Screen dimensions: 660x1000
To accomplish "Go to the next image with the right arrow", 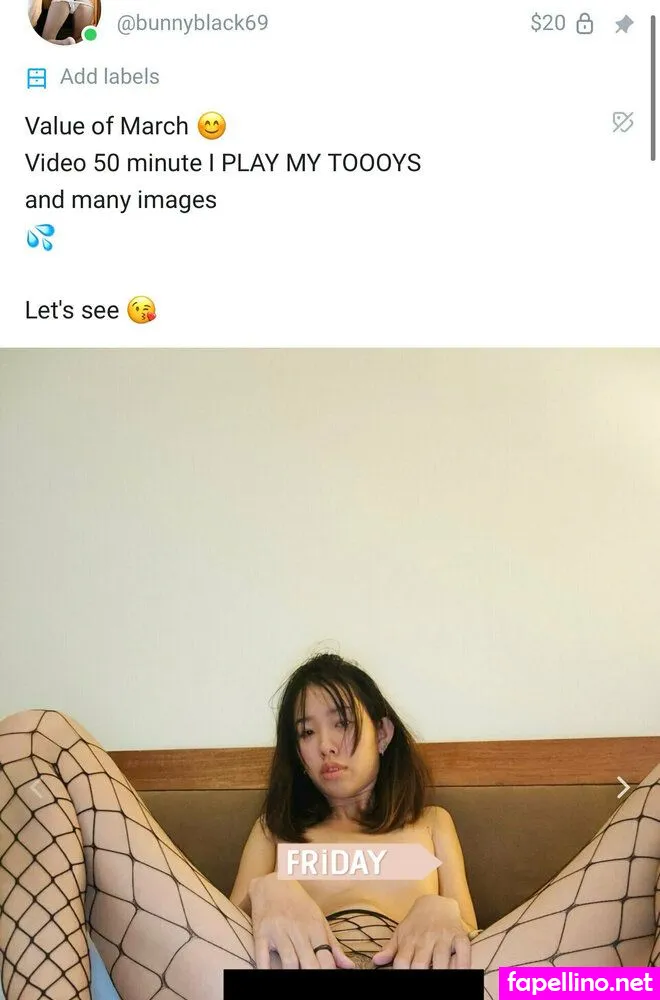I will (623, 788).
